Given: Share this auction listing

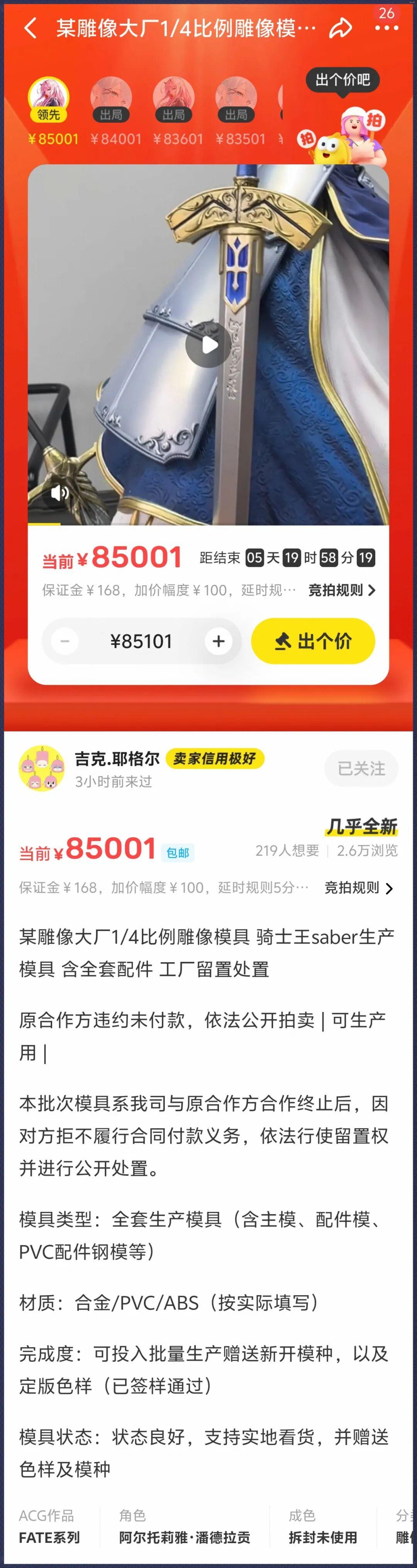Looking at the screenshot, I should (x=340, y=28).
